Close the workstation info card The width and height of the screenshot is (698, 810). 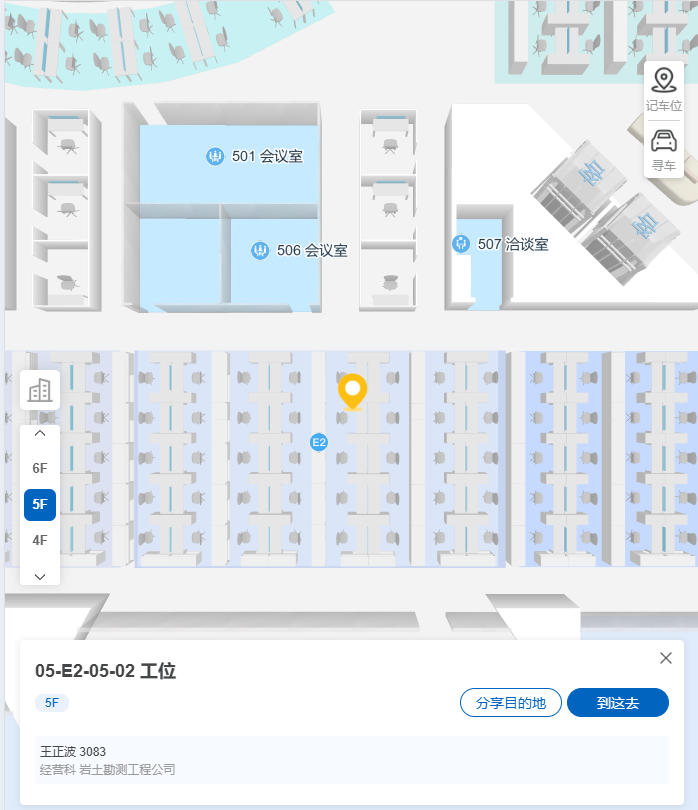(666, 658)
